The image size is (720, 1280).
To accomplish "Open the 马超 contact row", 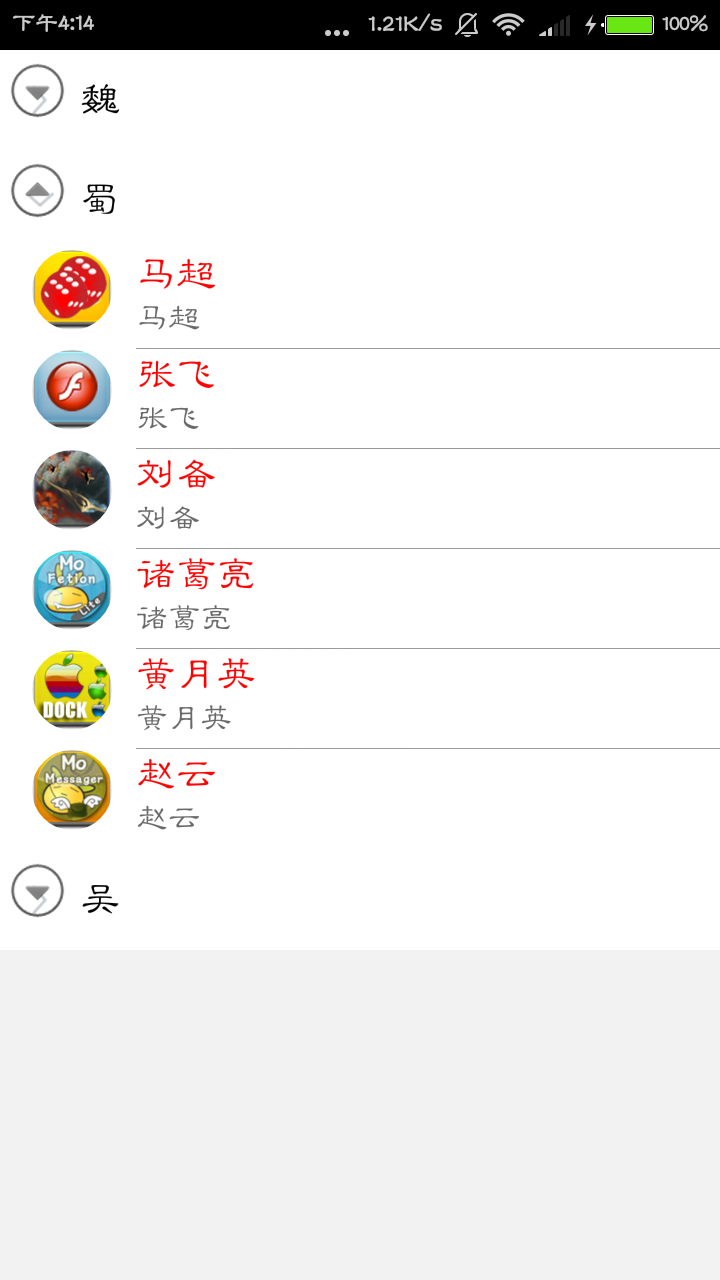I will click(x=360, y=295).
